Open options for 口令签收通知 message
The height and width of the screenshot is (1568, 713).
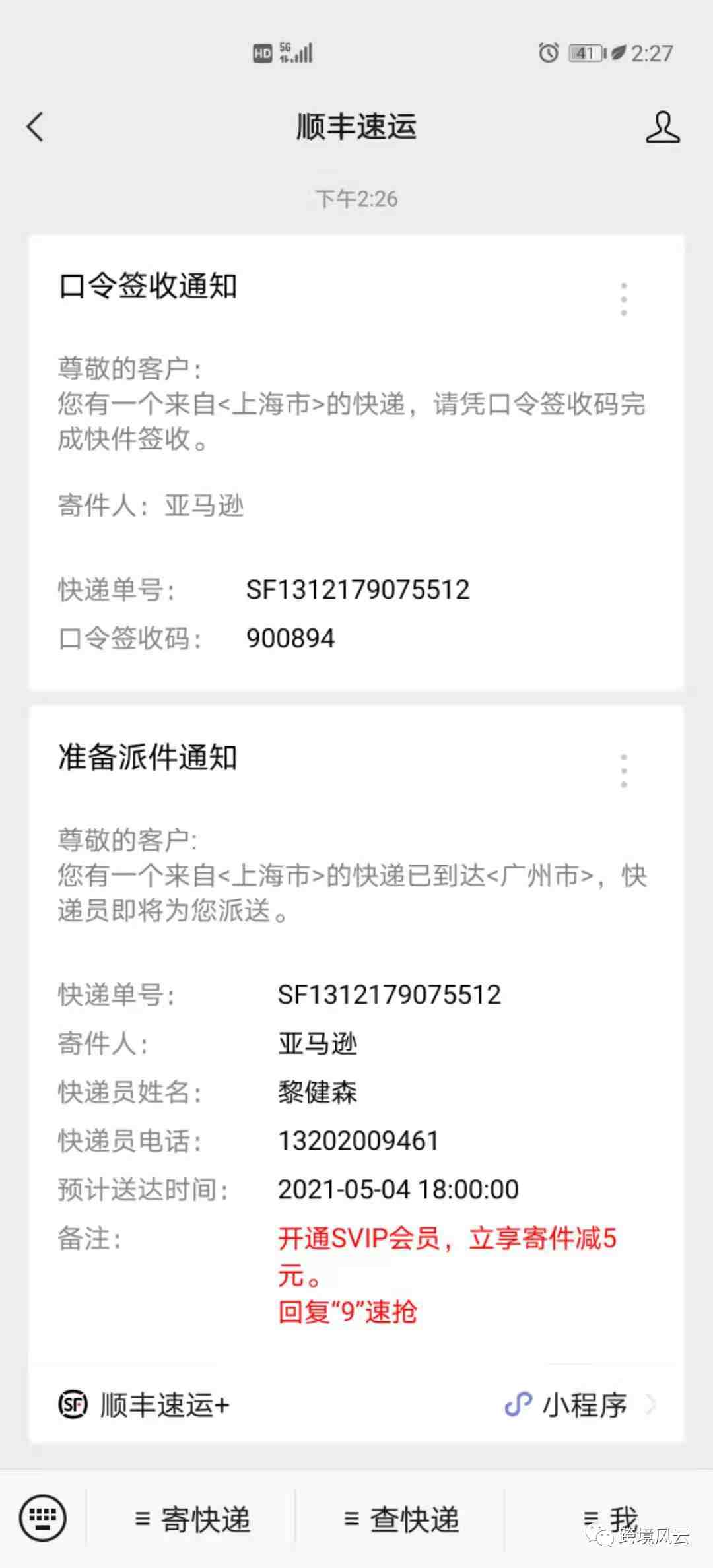pos(624,299)
